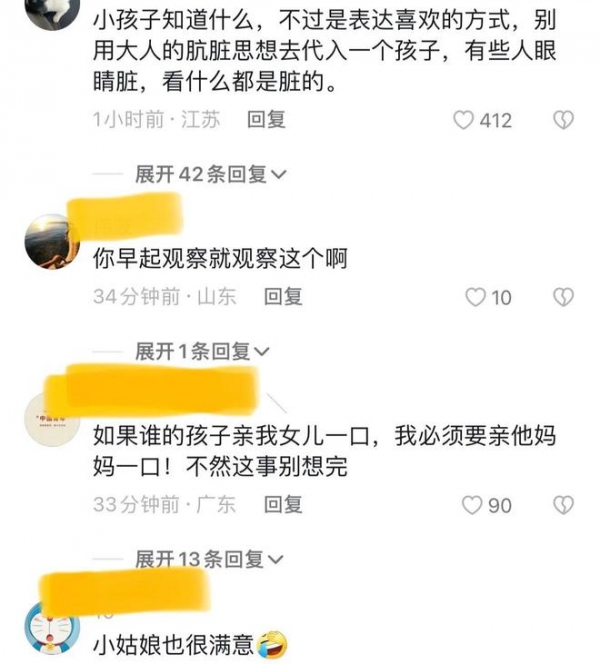Reply to the comment from 江苏
This screenshot has height=664, width=600.
(x=267, y=120)
